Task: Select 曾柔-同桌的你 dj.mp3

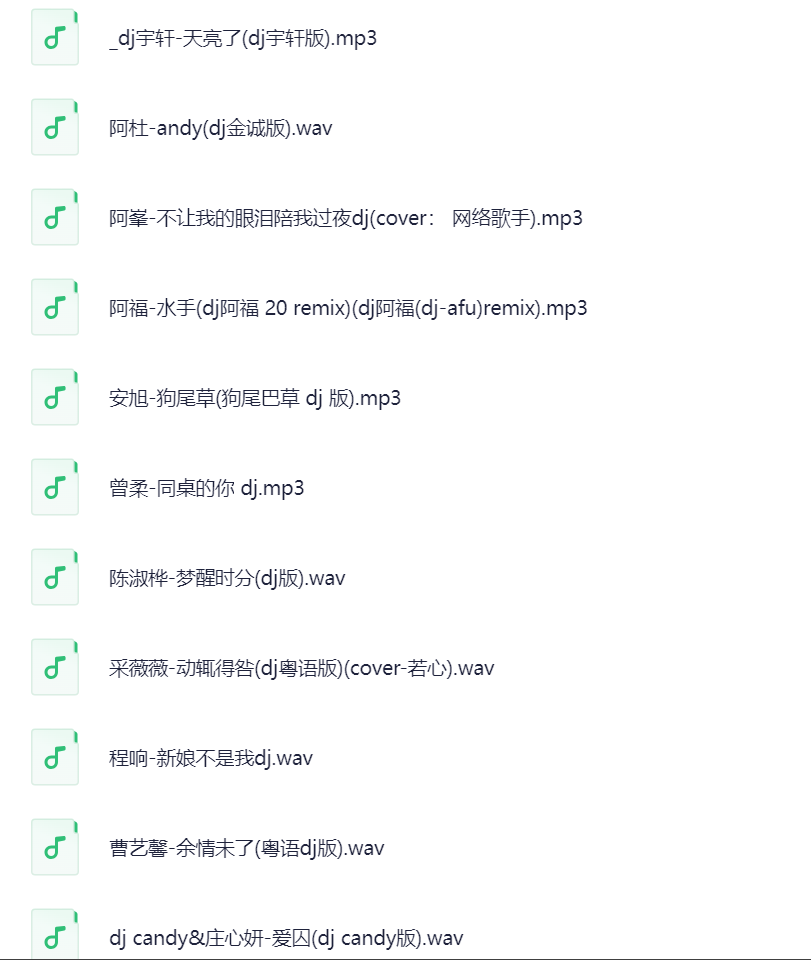Action: tap(207, 489)
